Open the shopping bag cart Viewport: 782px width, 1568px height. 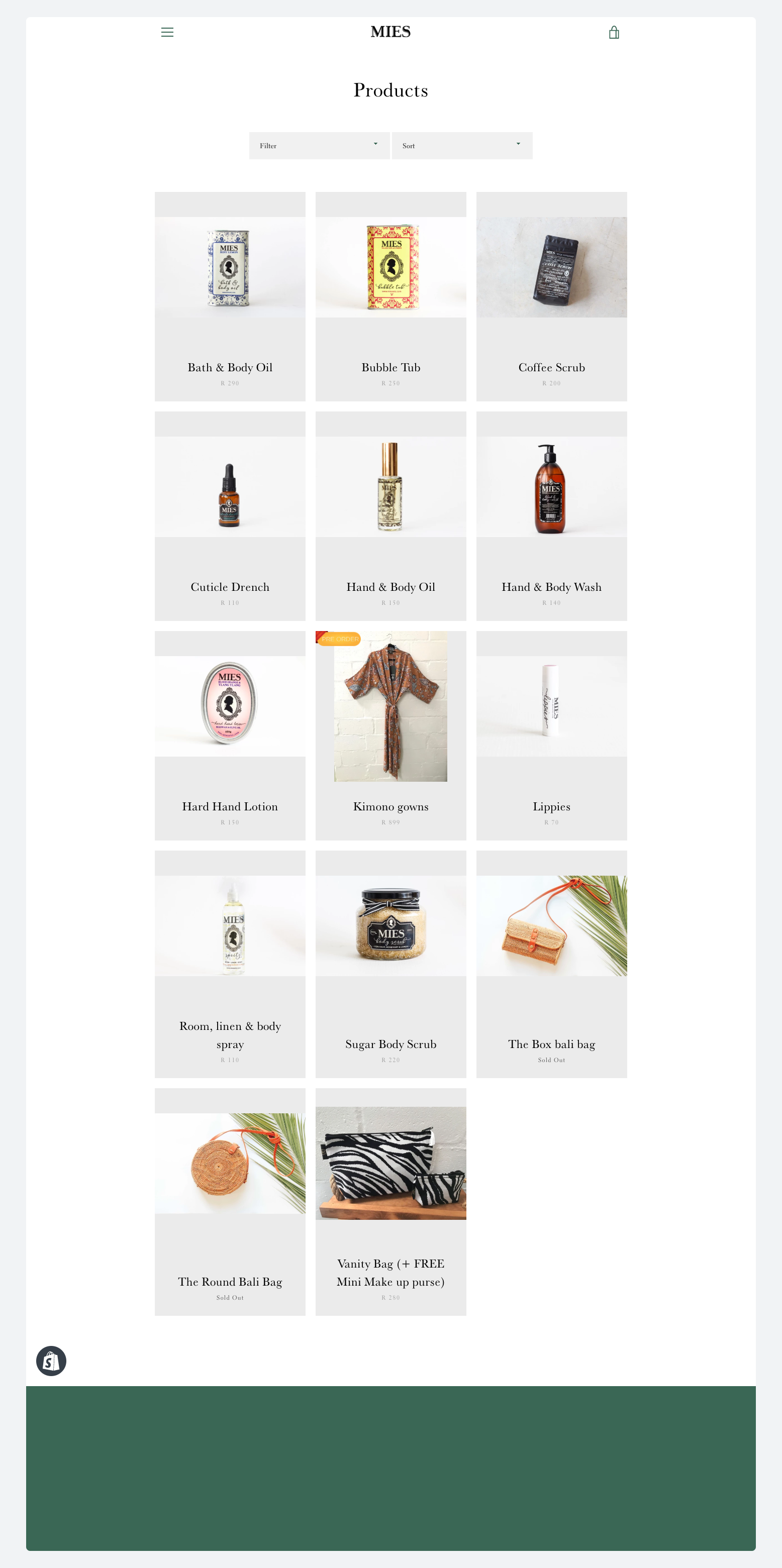point(614,33)
